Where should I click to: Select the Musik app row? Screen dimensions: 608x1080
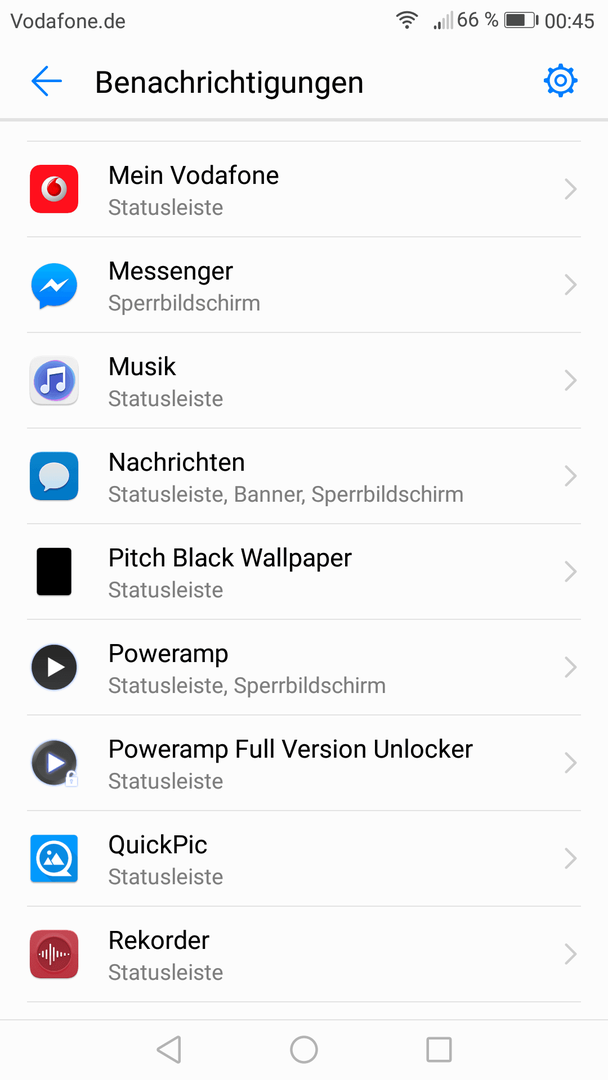[x=304, y=381]
